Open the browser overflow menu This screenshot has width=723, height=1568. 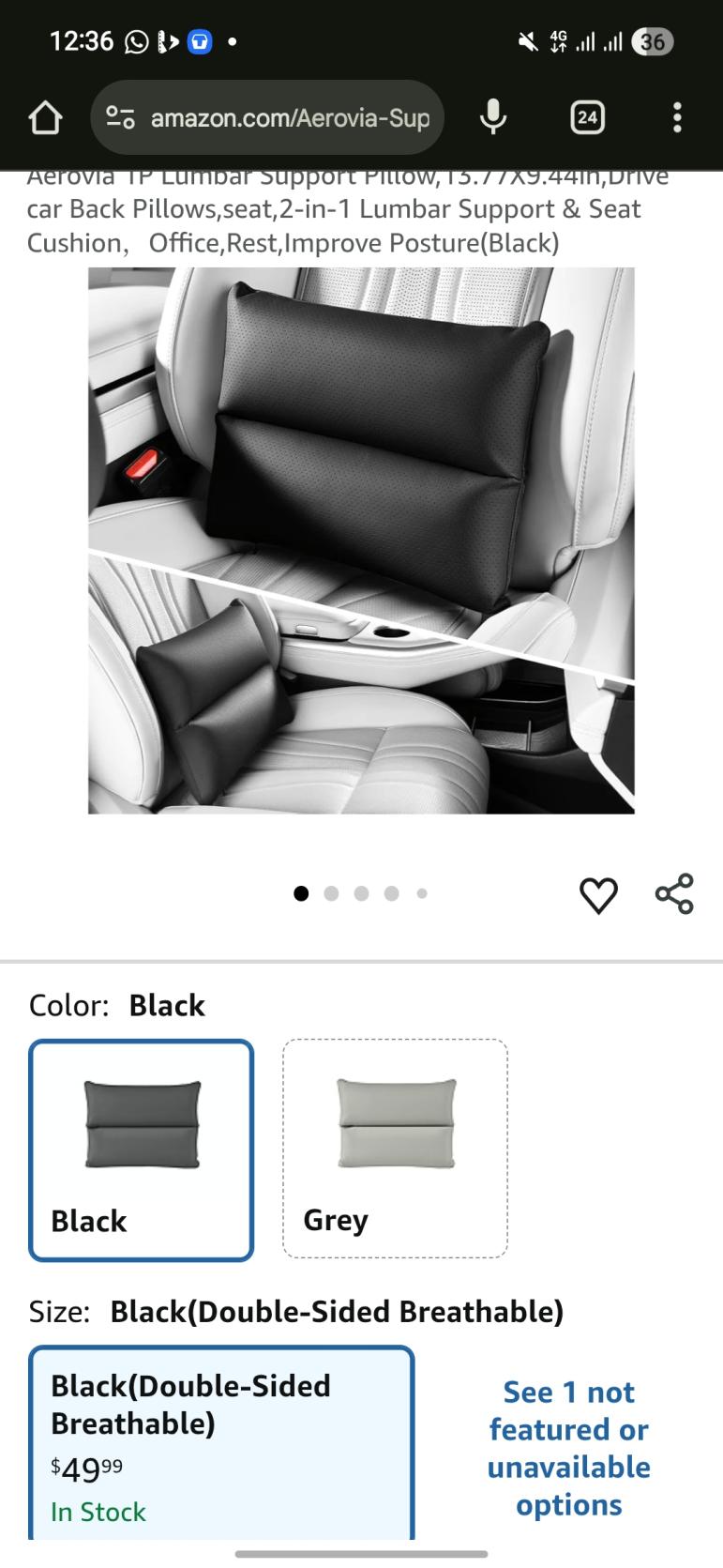point(677,118)
